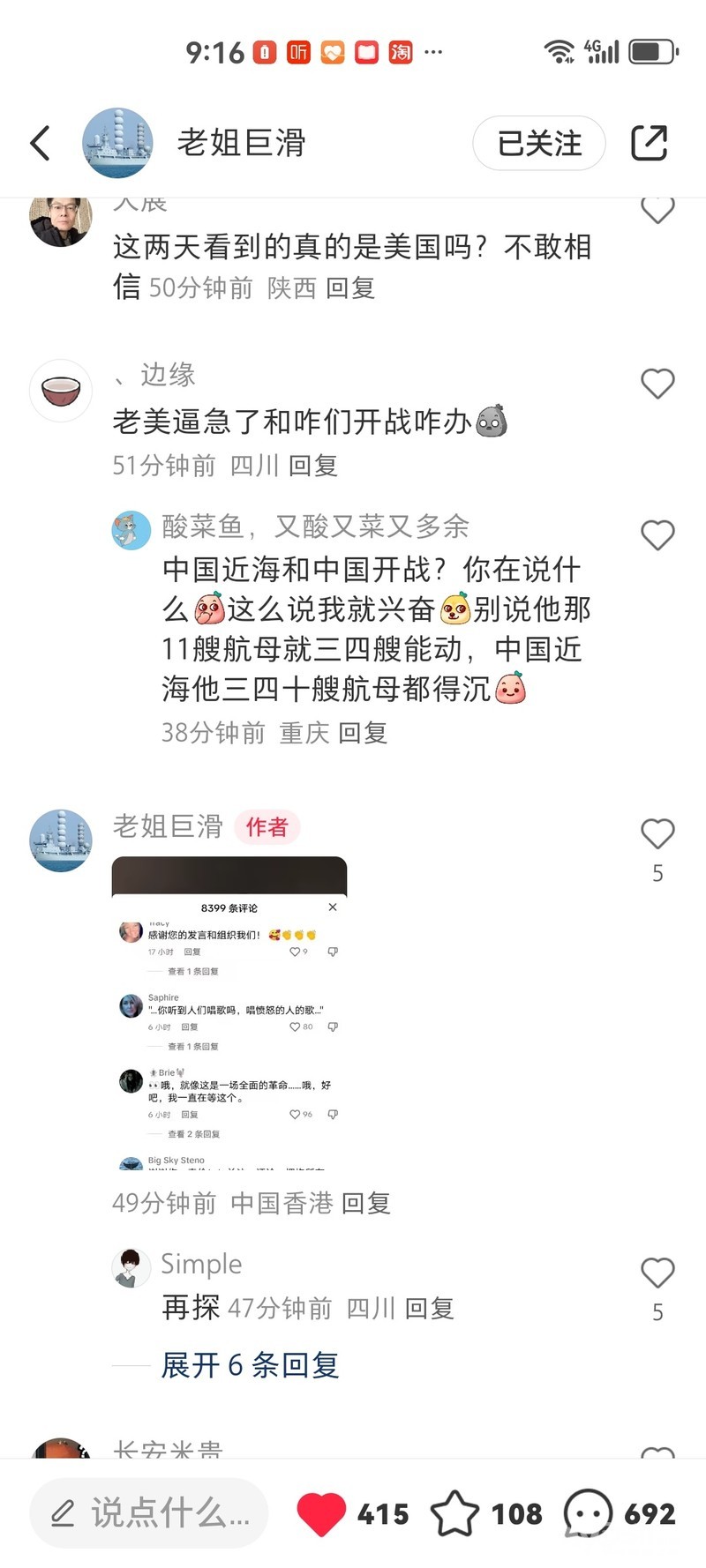Like the comment by 、边缘
706x1568 pixels.
point(657,385)
